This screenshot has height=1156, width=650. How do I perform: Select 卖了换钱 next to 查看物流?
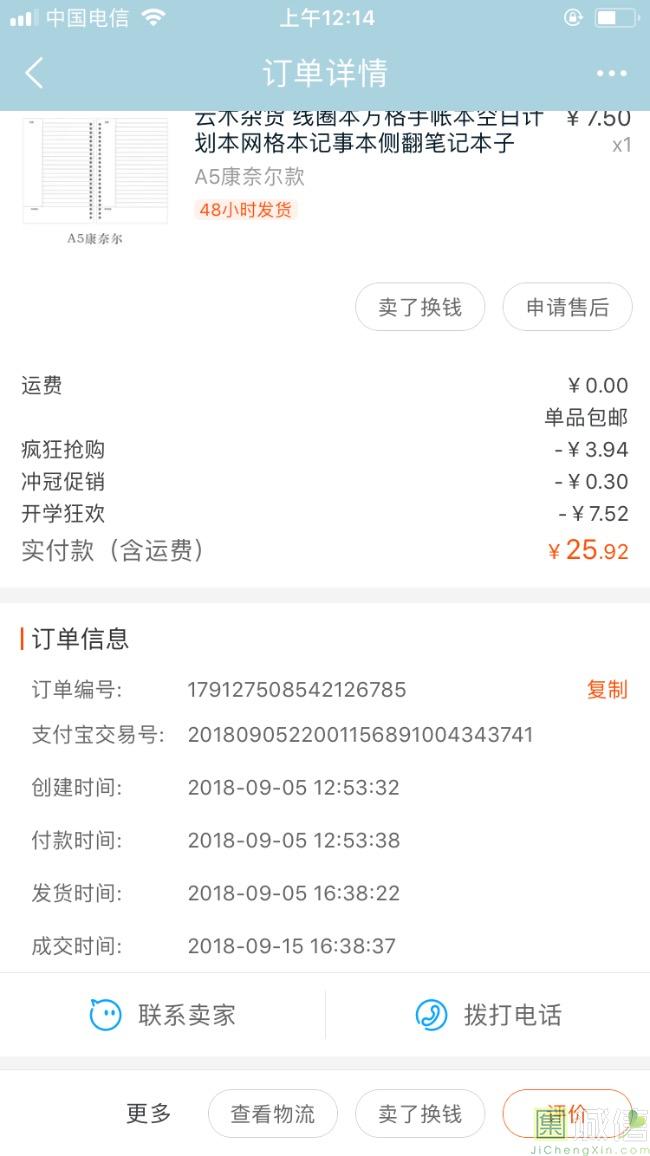point(420,1114)
